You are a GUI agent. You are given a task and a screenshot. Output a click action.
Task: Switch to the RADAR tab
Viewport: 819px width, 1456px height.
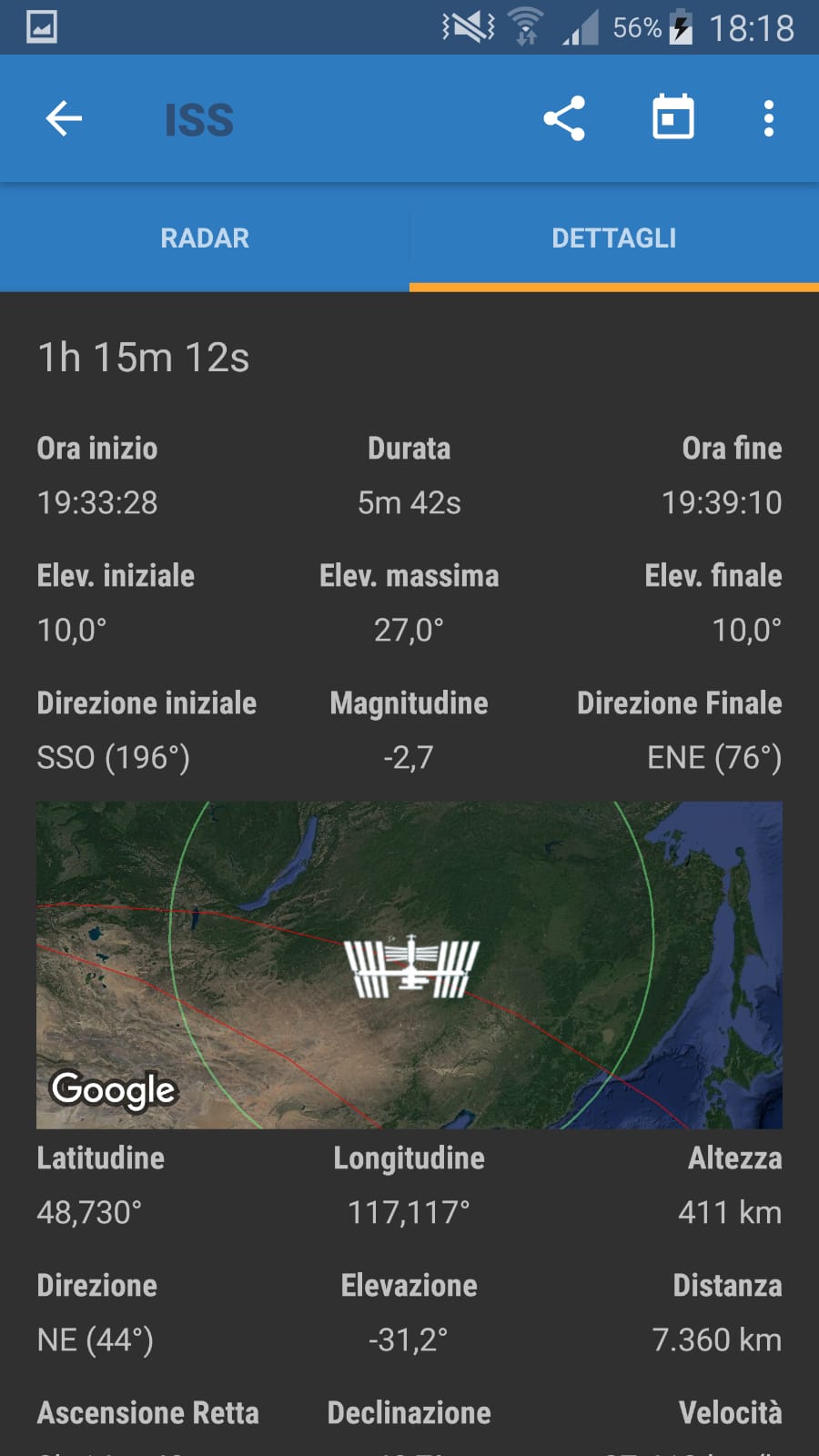click(x=205, y=238)
